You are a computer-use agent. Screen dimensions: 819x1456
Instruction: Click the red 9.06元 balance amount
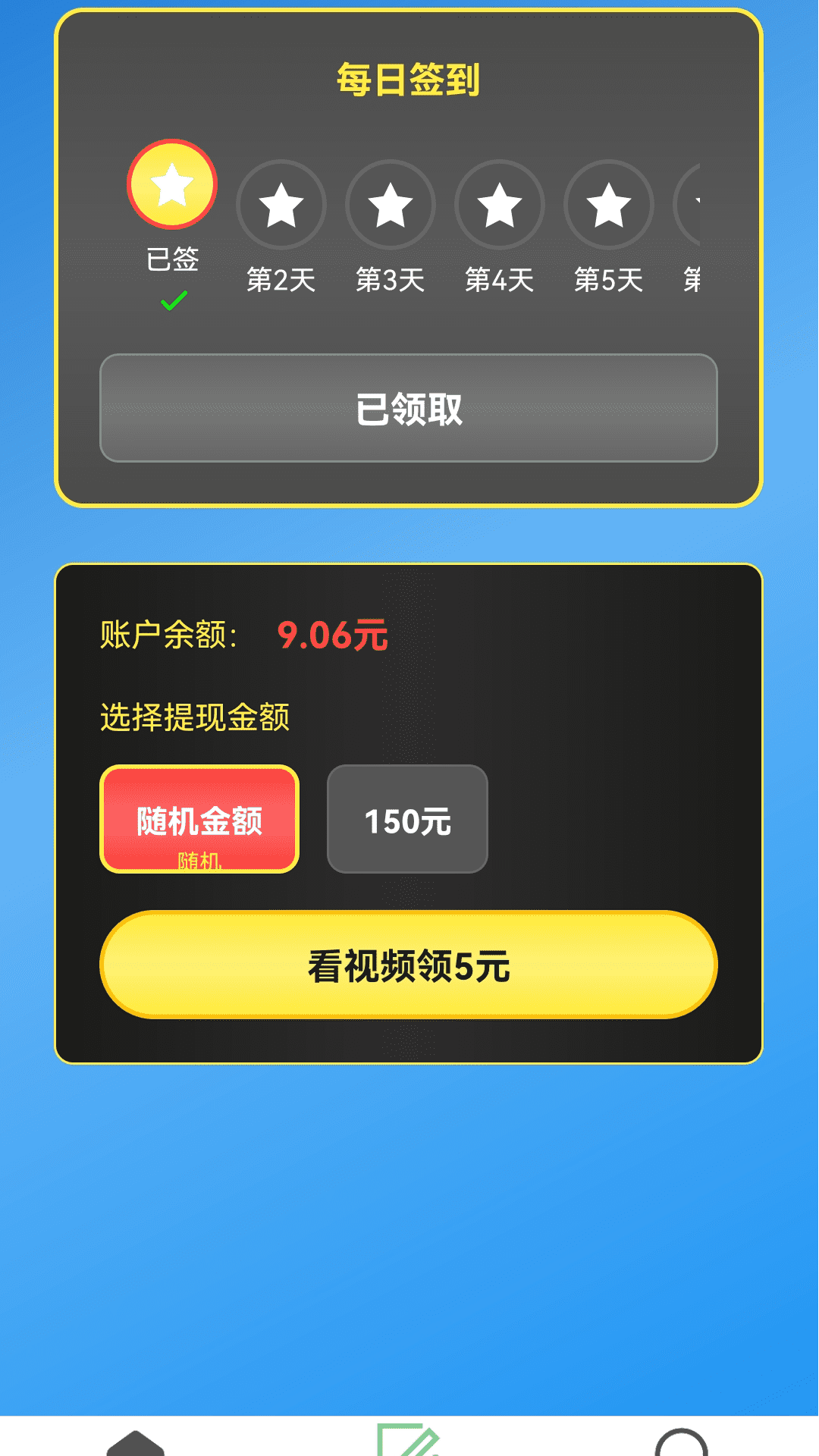(331, 635)
